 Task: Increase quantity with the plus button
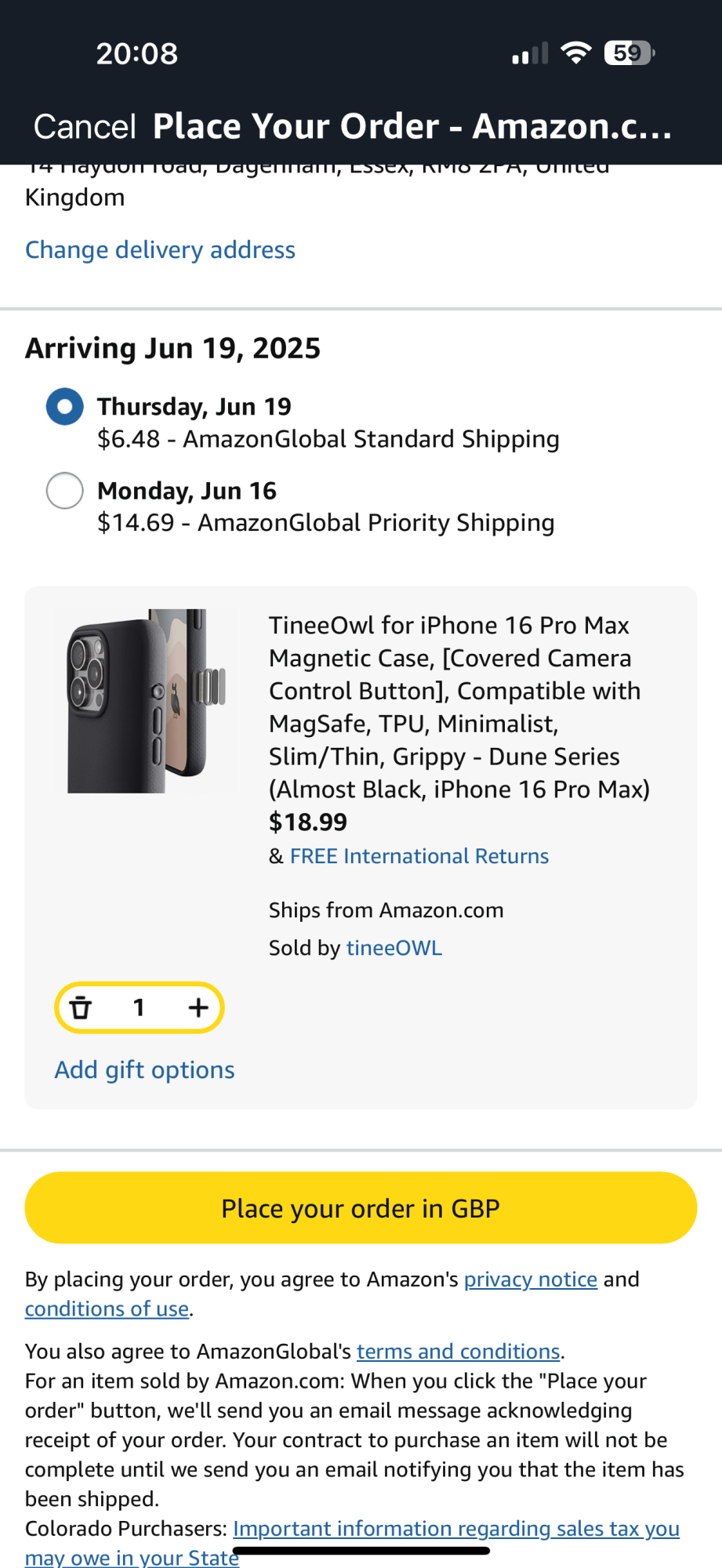pos(198,1007)
